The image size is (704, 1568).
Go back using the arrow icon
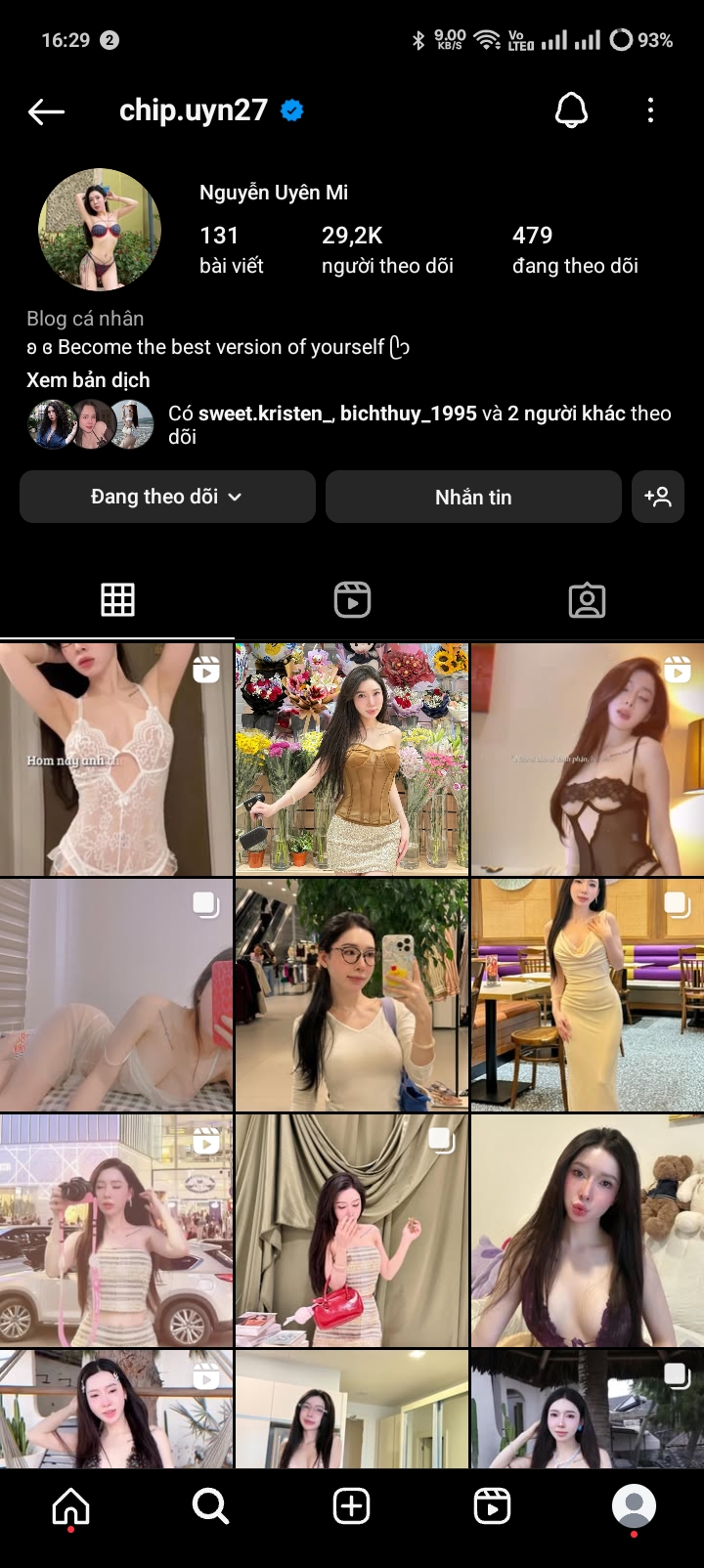click(x=46, y=111)
